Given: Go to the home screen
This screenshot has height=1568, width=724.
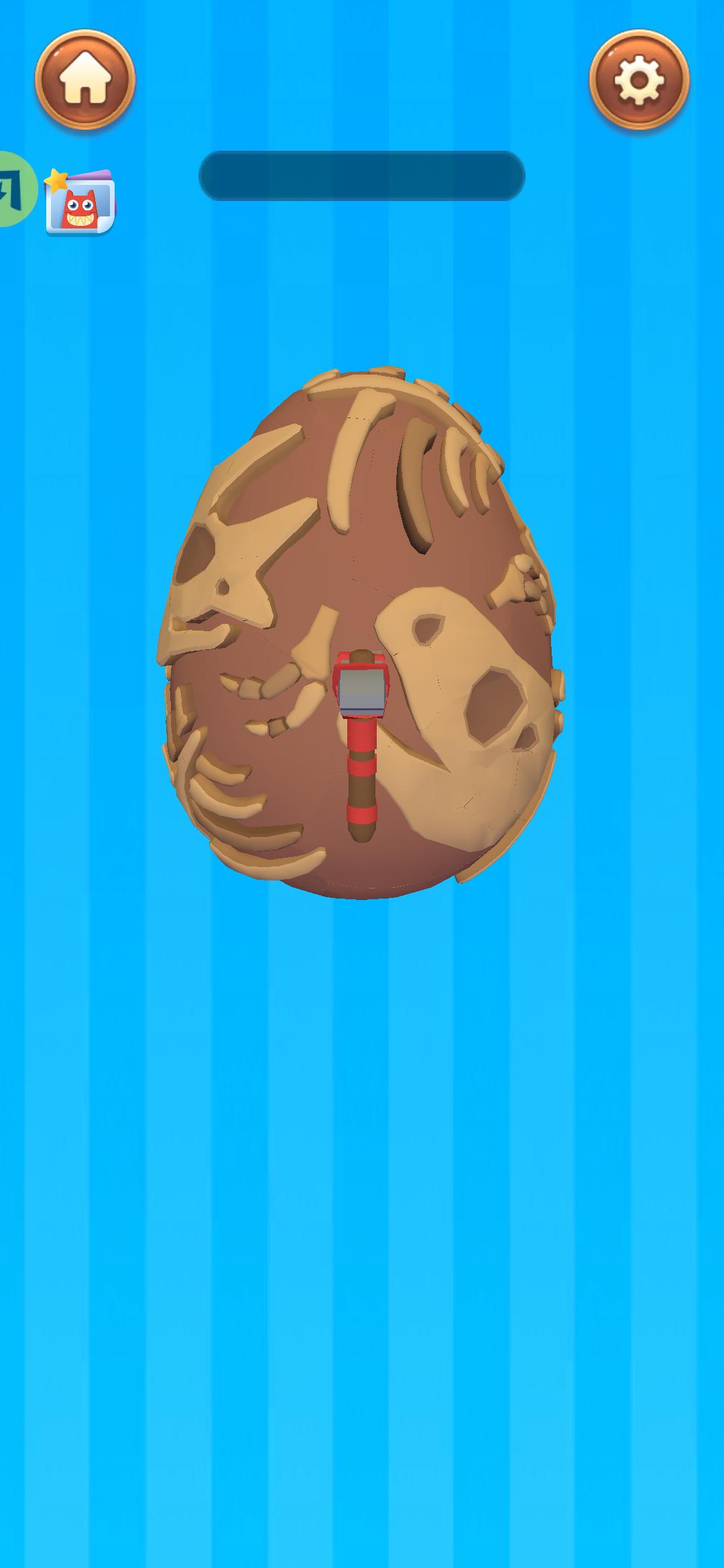Looking at the screenshot, I should tap(85, 80).
